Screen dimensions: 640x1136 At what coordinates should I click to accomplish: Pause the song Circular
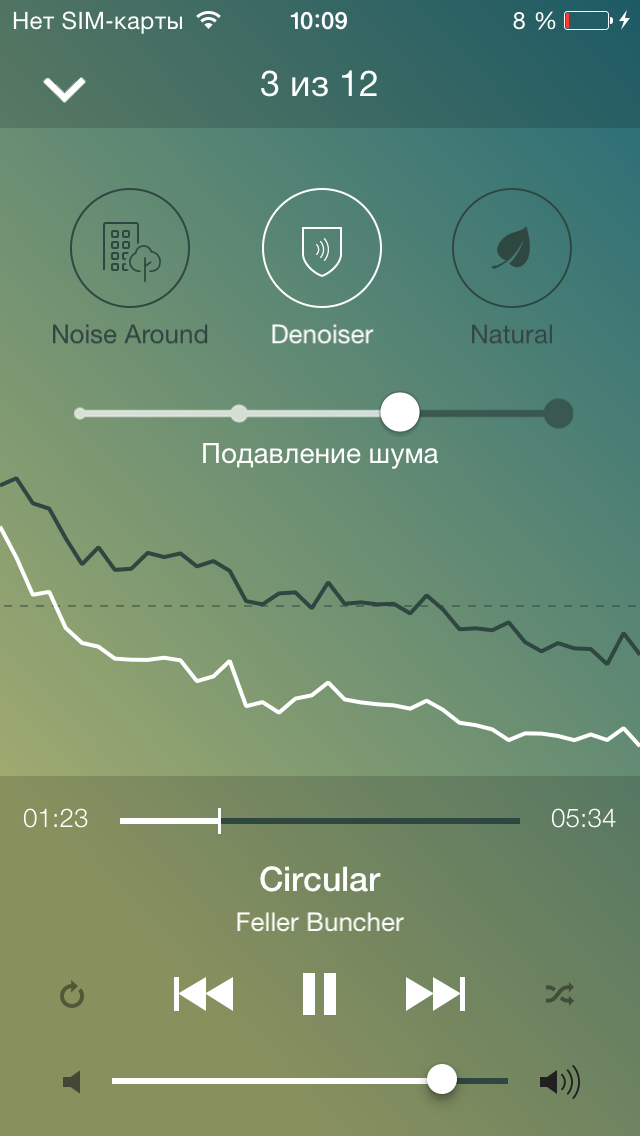(x=320, y=994)
